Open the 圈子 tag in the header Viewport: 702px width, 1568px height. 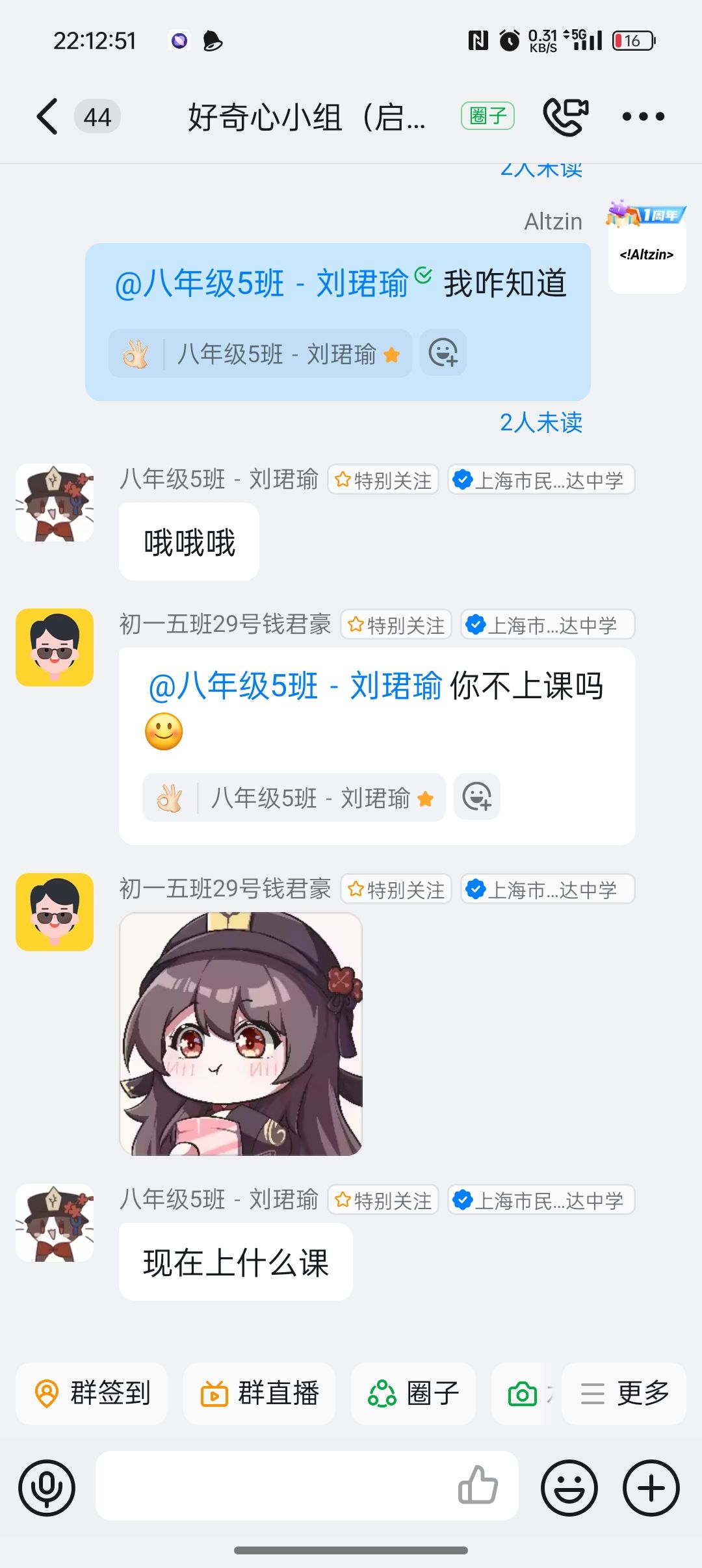pos(487,116)
